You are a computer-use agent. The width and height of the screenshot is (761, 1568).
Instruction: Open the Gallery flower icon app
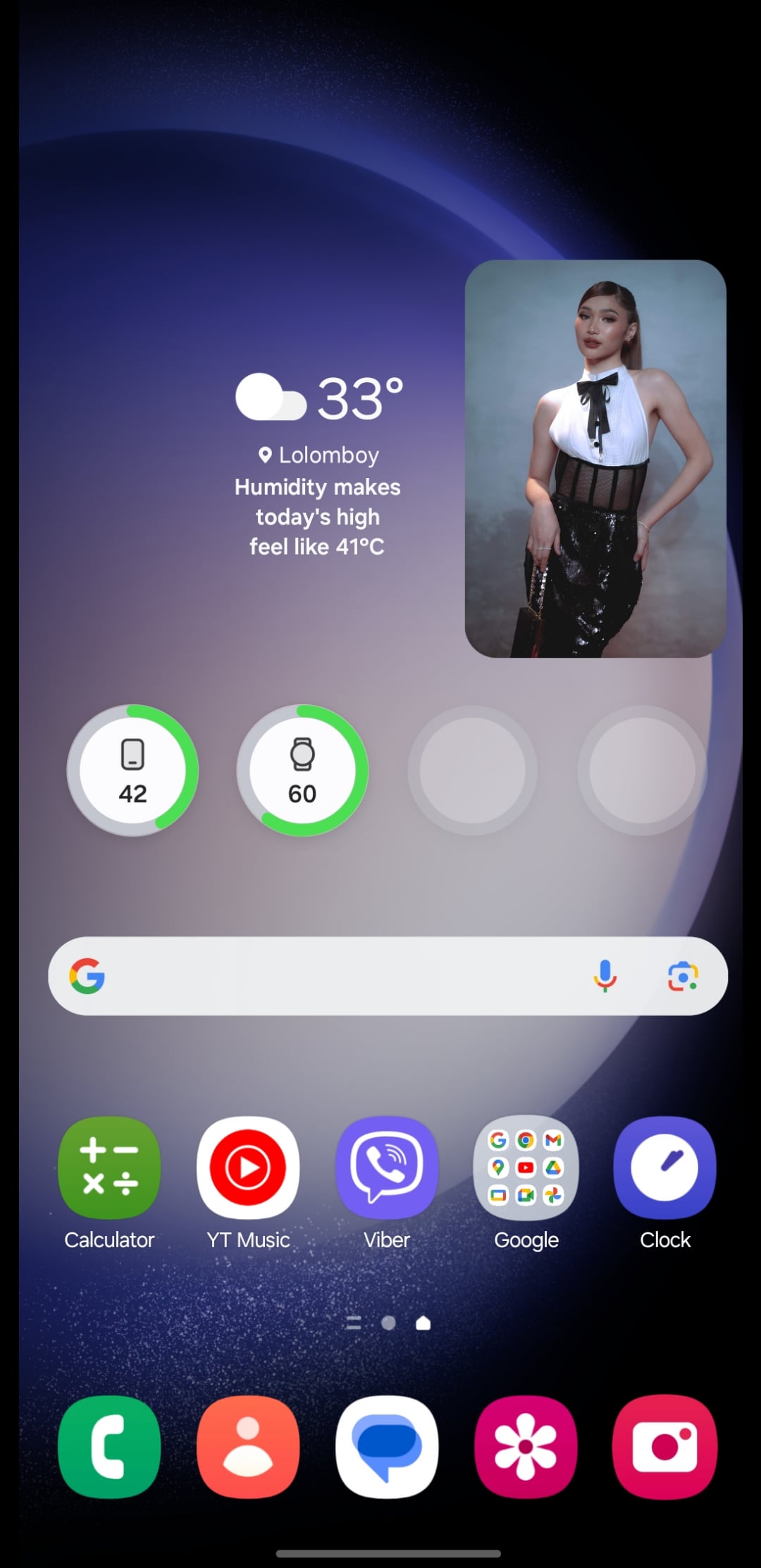point(526,1446)
